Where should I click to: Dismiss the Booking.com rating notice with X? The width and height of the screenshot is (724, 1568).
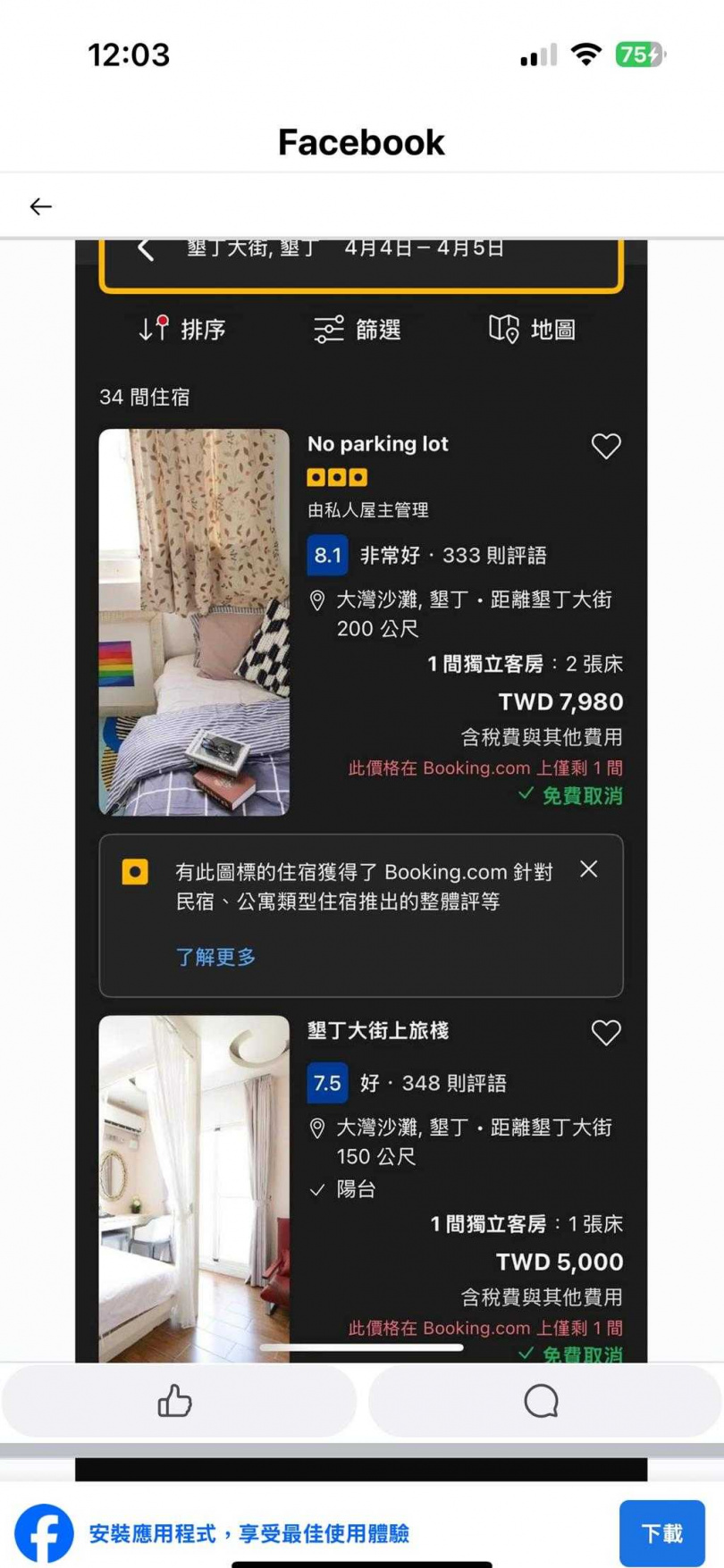point(588,868)
